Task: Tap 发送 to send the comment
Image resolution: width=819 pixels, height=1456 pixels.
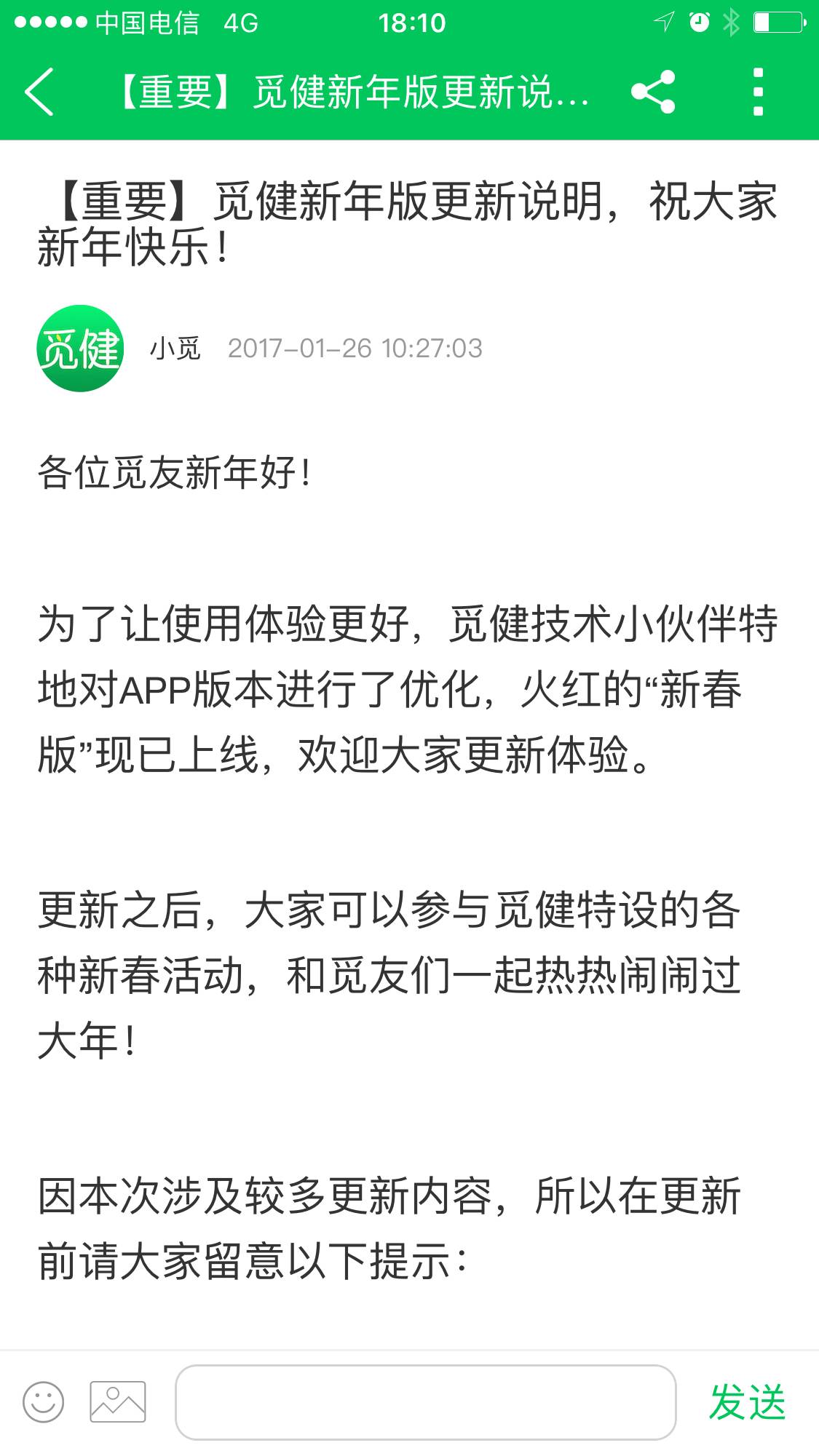Action: click(x=748, y=1401)
